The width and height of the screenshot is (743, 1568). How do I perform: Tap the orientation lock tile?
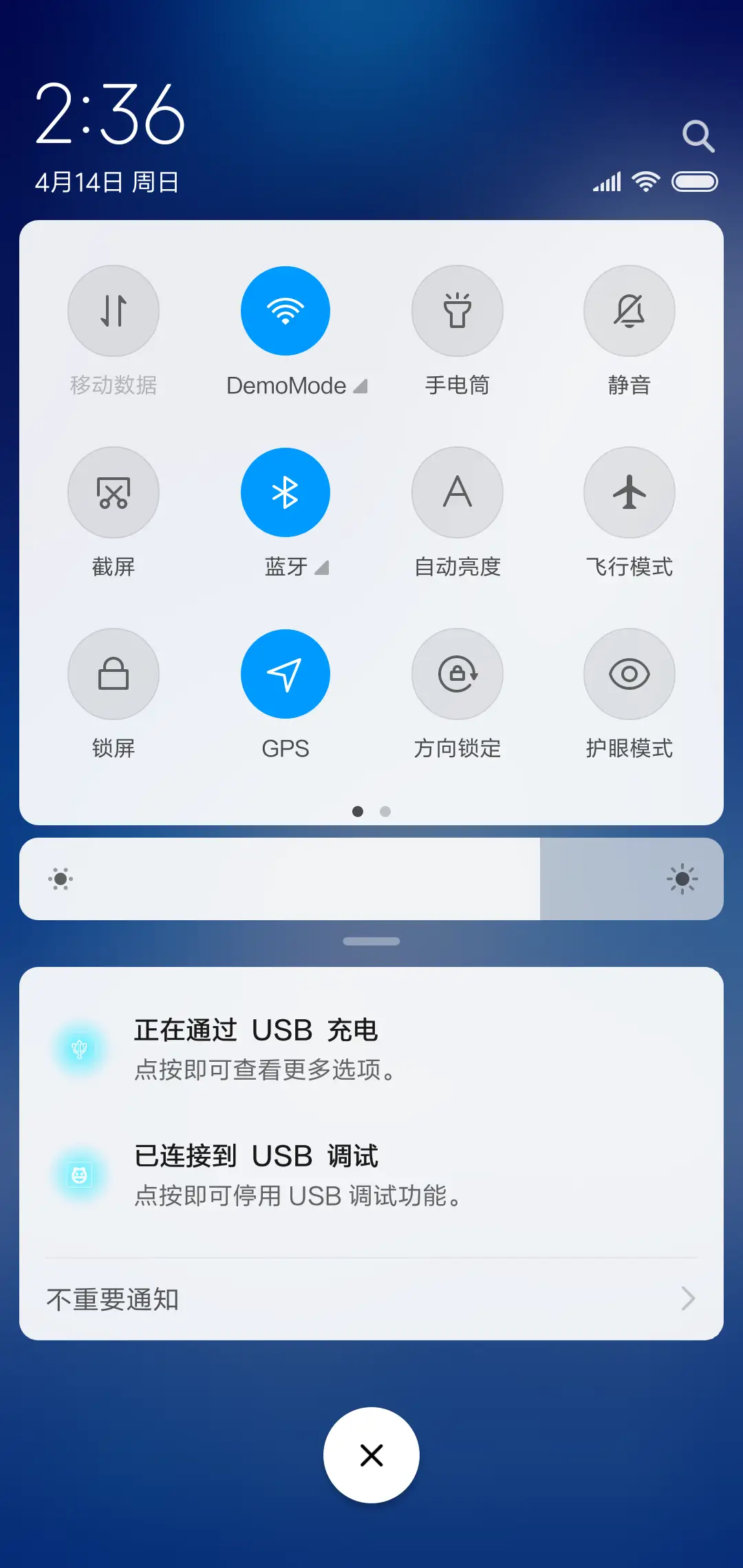pos(457,674)
